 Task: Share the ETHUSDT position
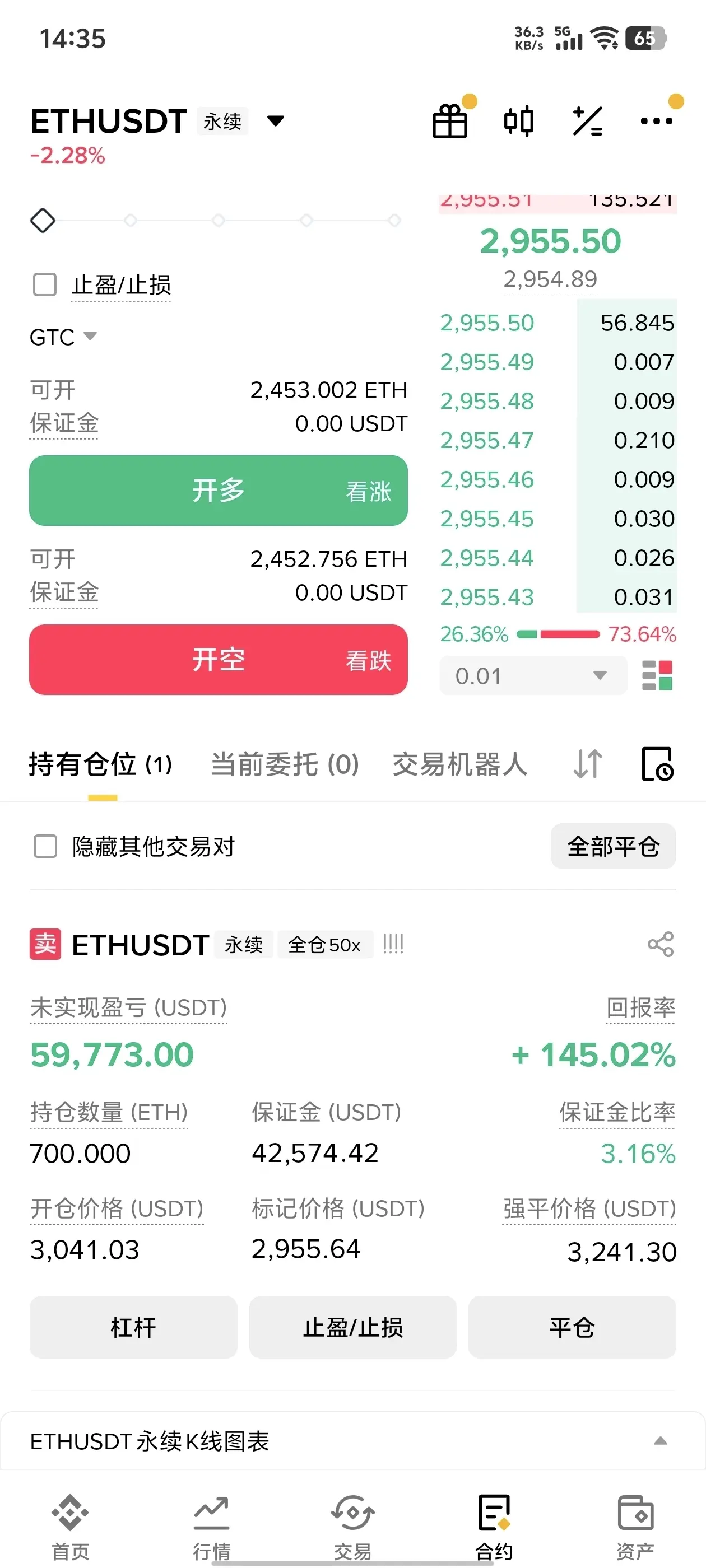[x=660, y=944]
